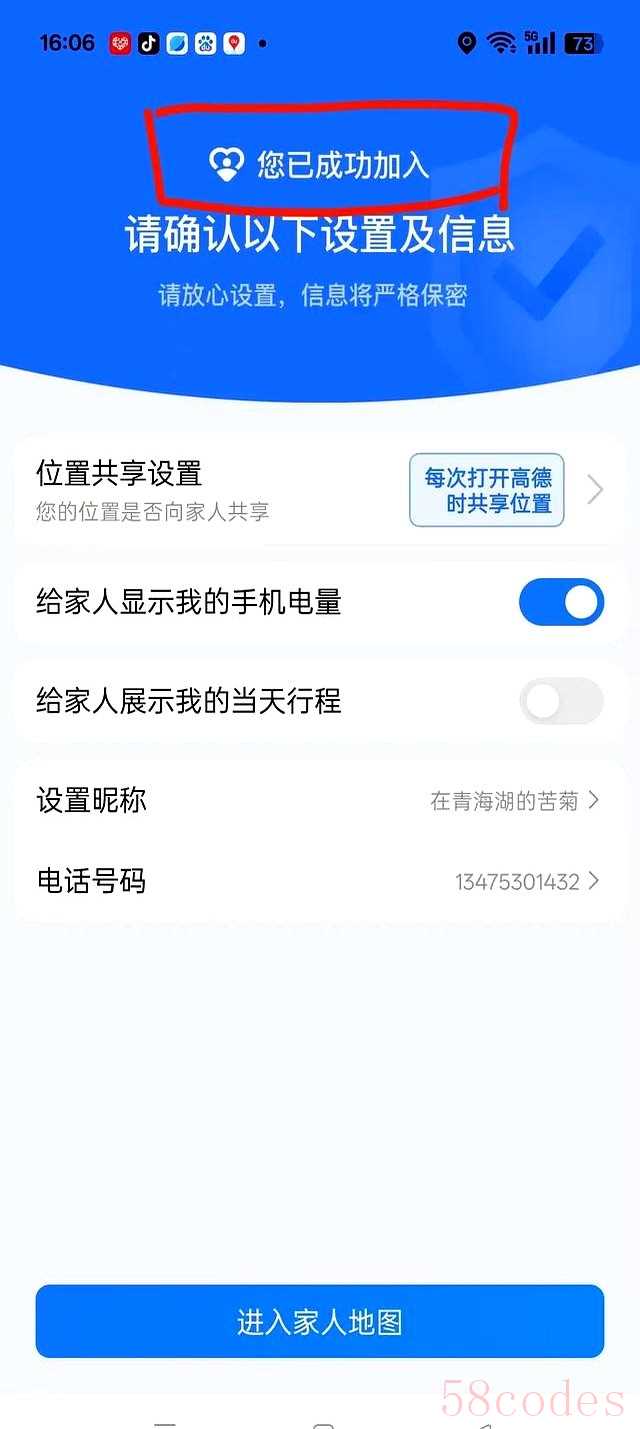The height and width of the screenshot is (1429, 640).
Task: Edit the nickname in 设置昵称 row
Action: pos(319,800)
